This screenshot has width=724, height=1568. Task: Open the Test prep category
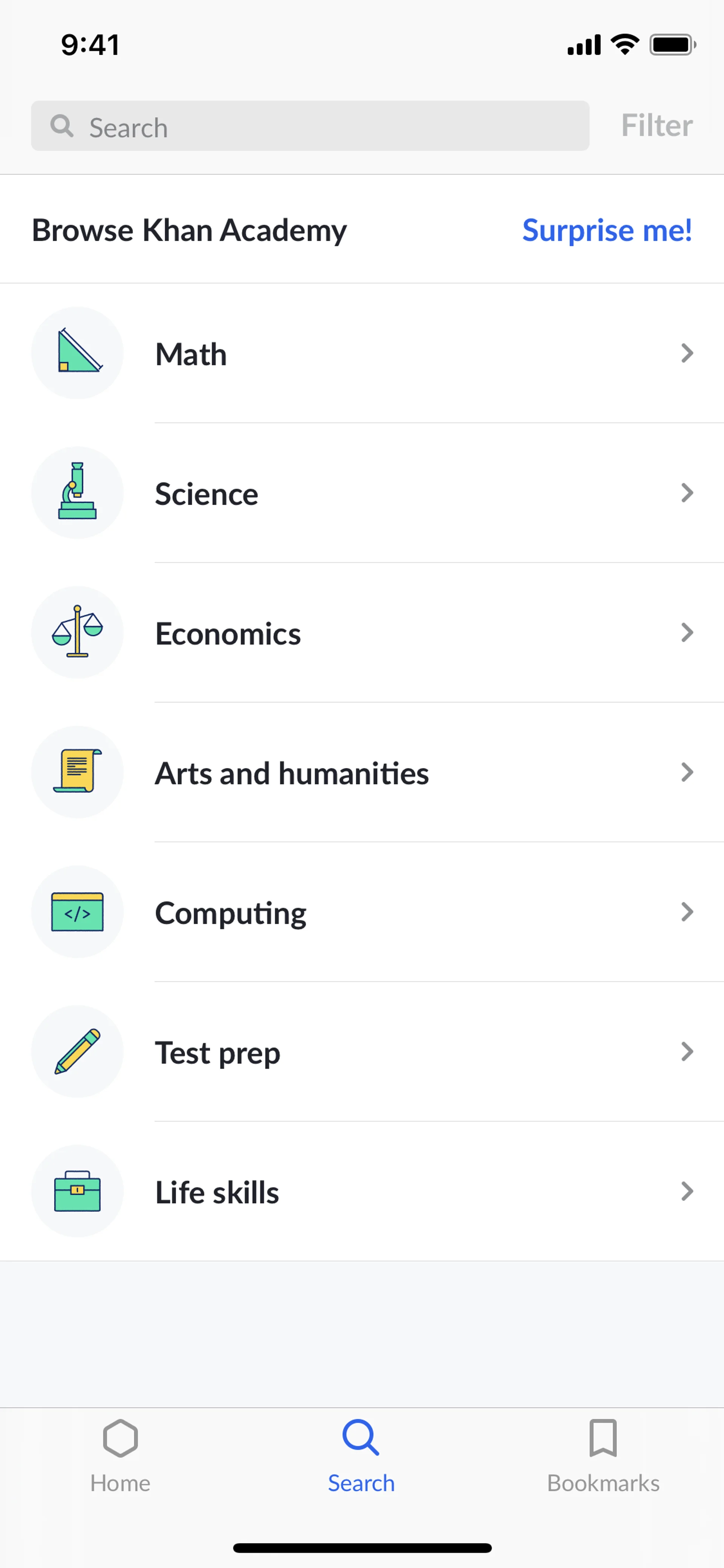[362, 1052]
